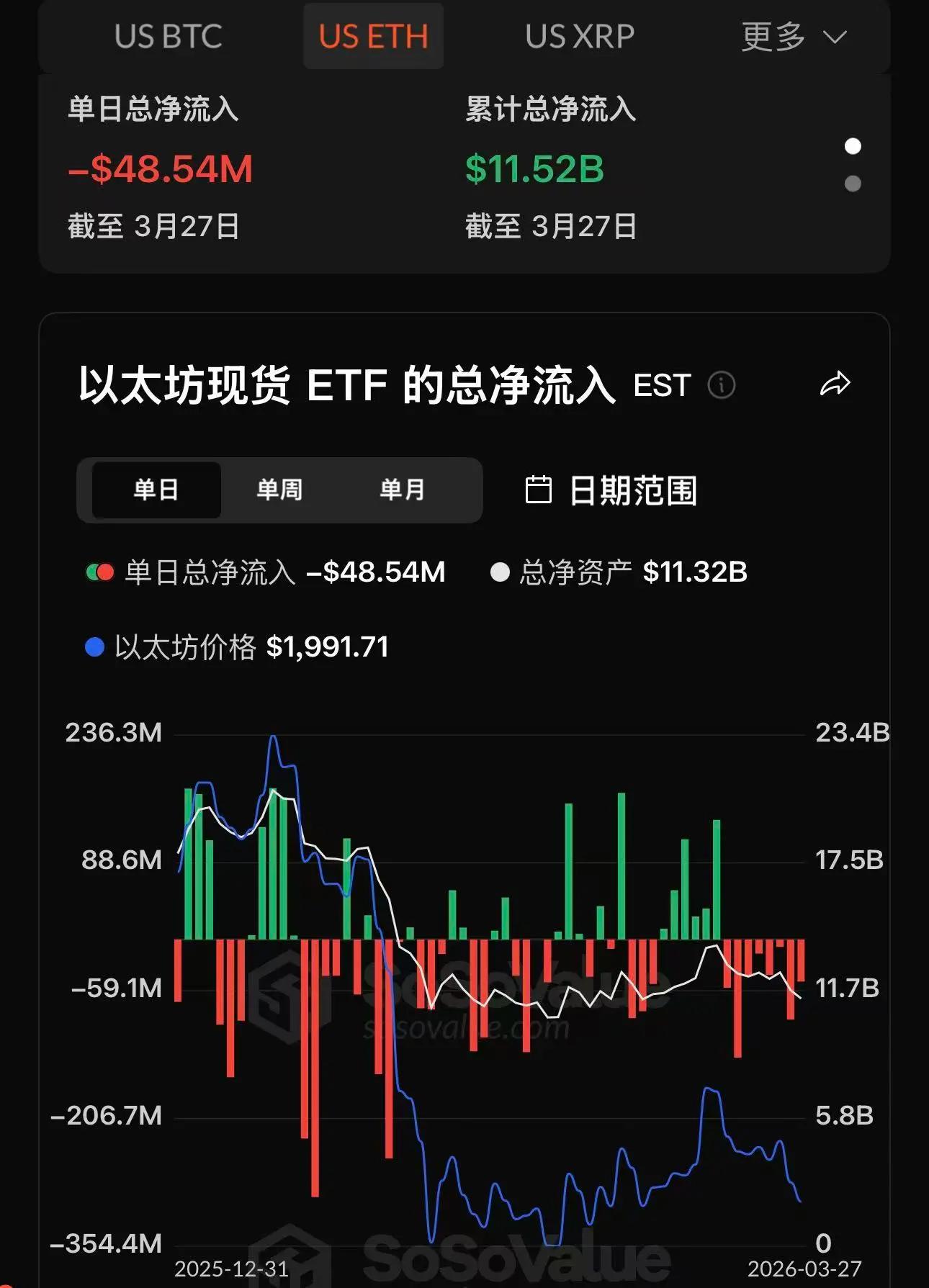The width and height of the screenshot is (929, 1288).
Task: Switch chart to 单月 view
Action: pyautogui.click(x=402, y=490)
